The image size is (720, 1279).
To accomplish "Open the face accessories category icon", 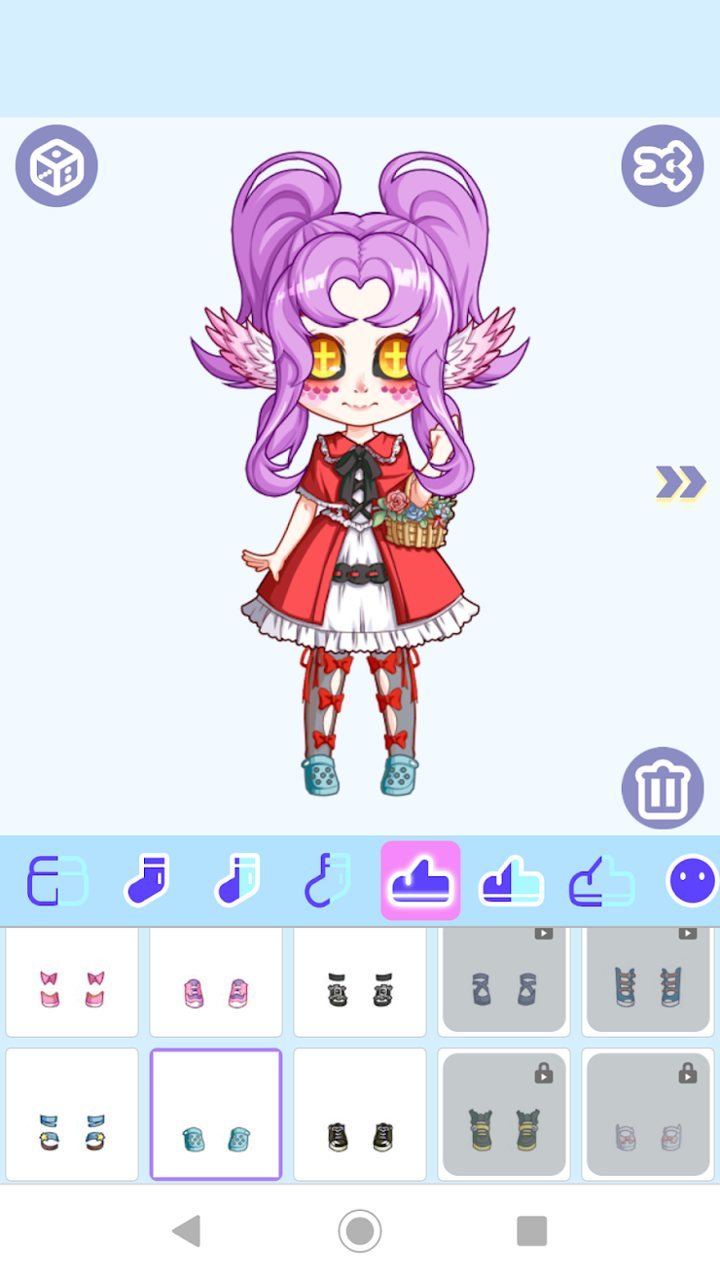I will (x=692, y=878).
